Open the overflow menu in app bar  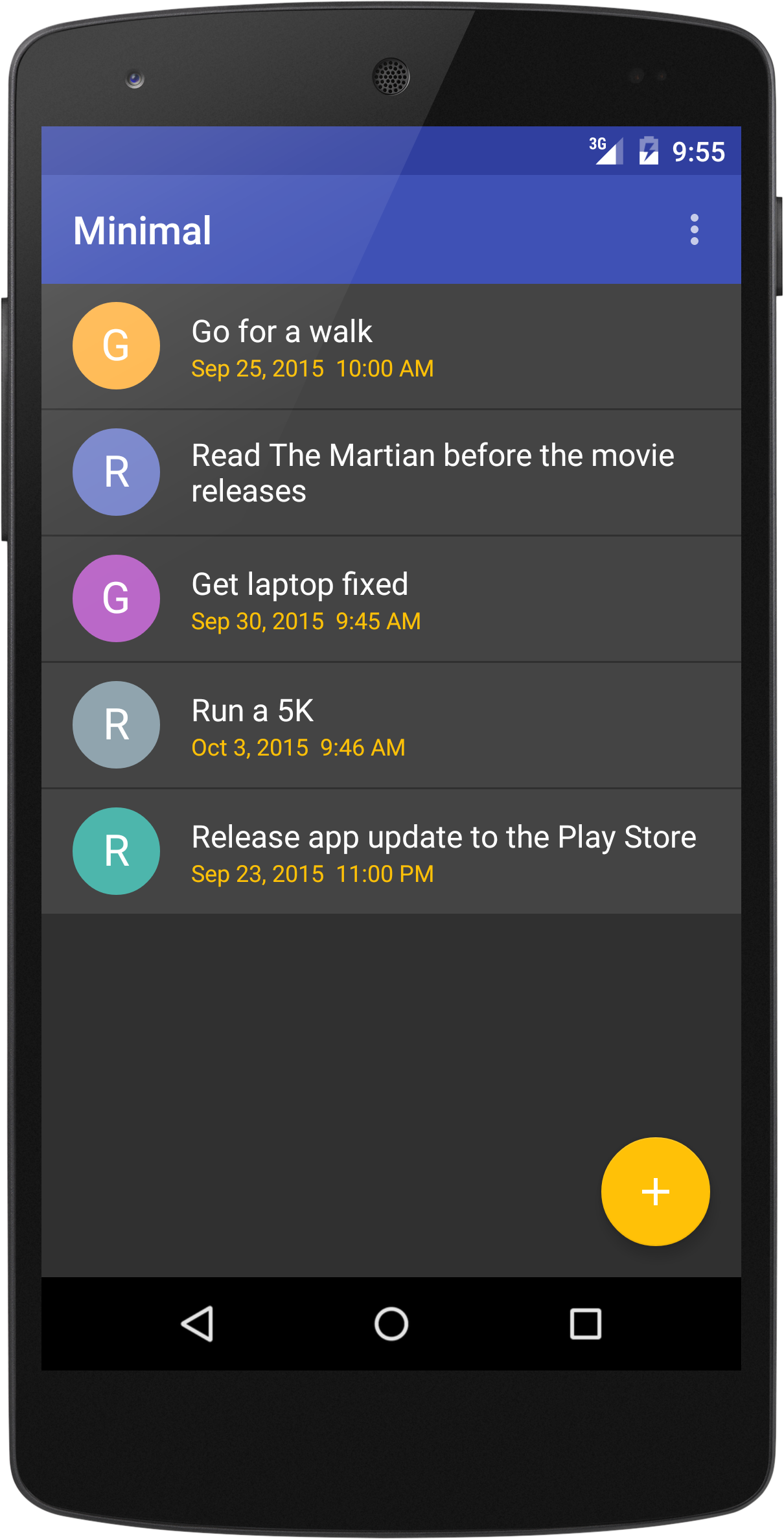click(x=694, y=229)
